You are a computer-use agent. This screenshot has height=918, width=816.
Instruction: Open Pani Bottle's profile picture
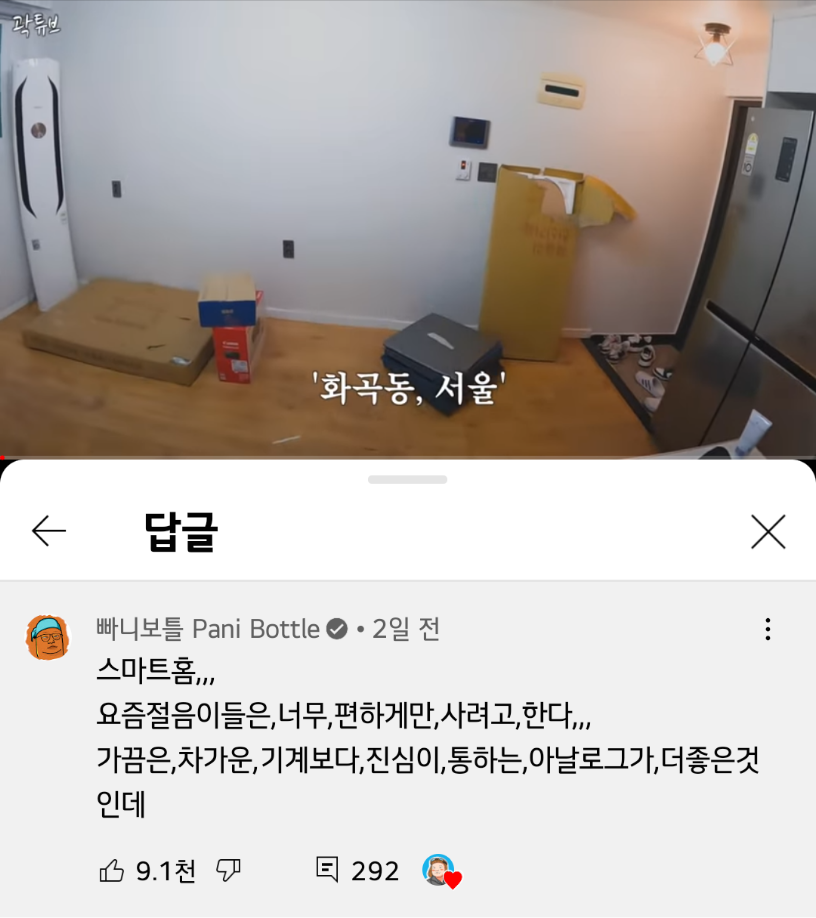point(48,637)
